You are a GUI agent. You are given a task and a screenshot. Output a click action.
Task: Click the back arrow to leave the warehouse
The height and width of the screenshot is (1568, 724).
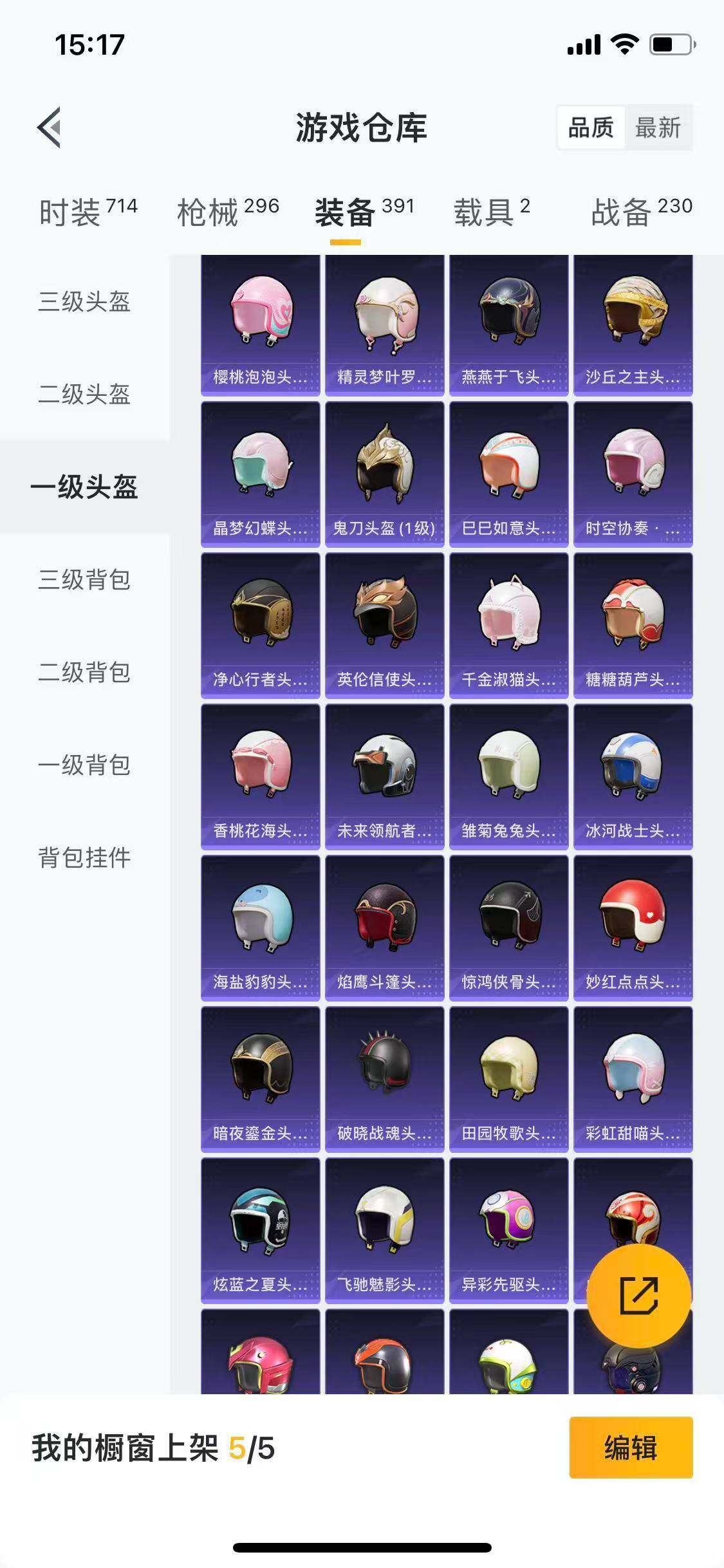[48, 126]
